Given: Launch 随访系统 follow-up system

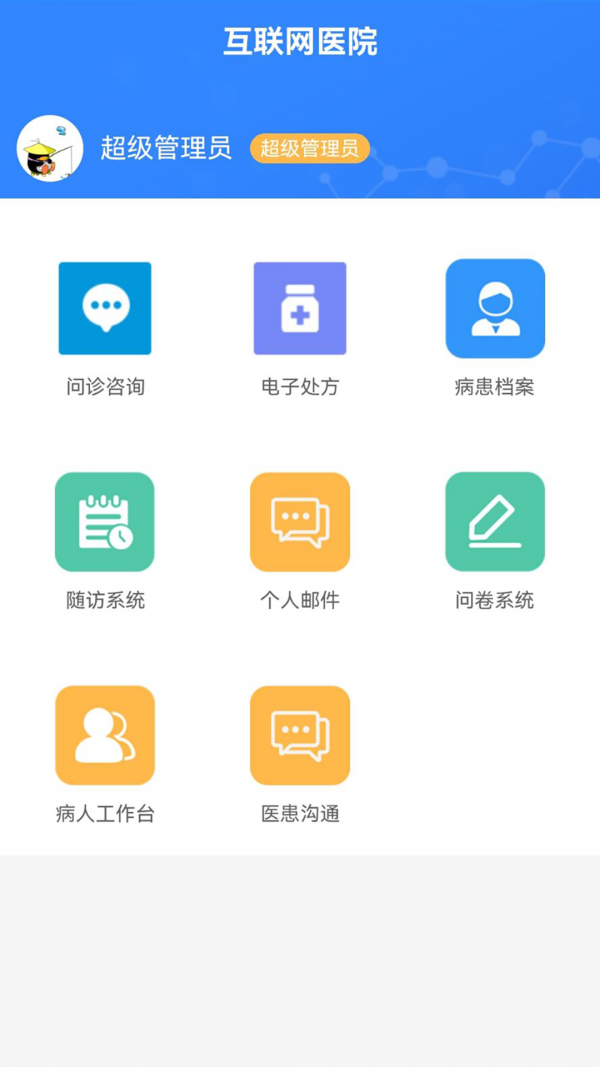Looking at the screenshot, I should (105, 522).
